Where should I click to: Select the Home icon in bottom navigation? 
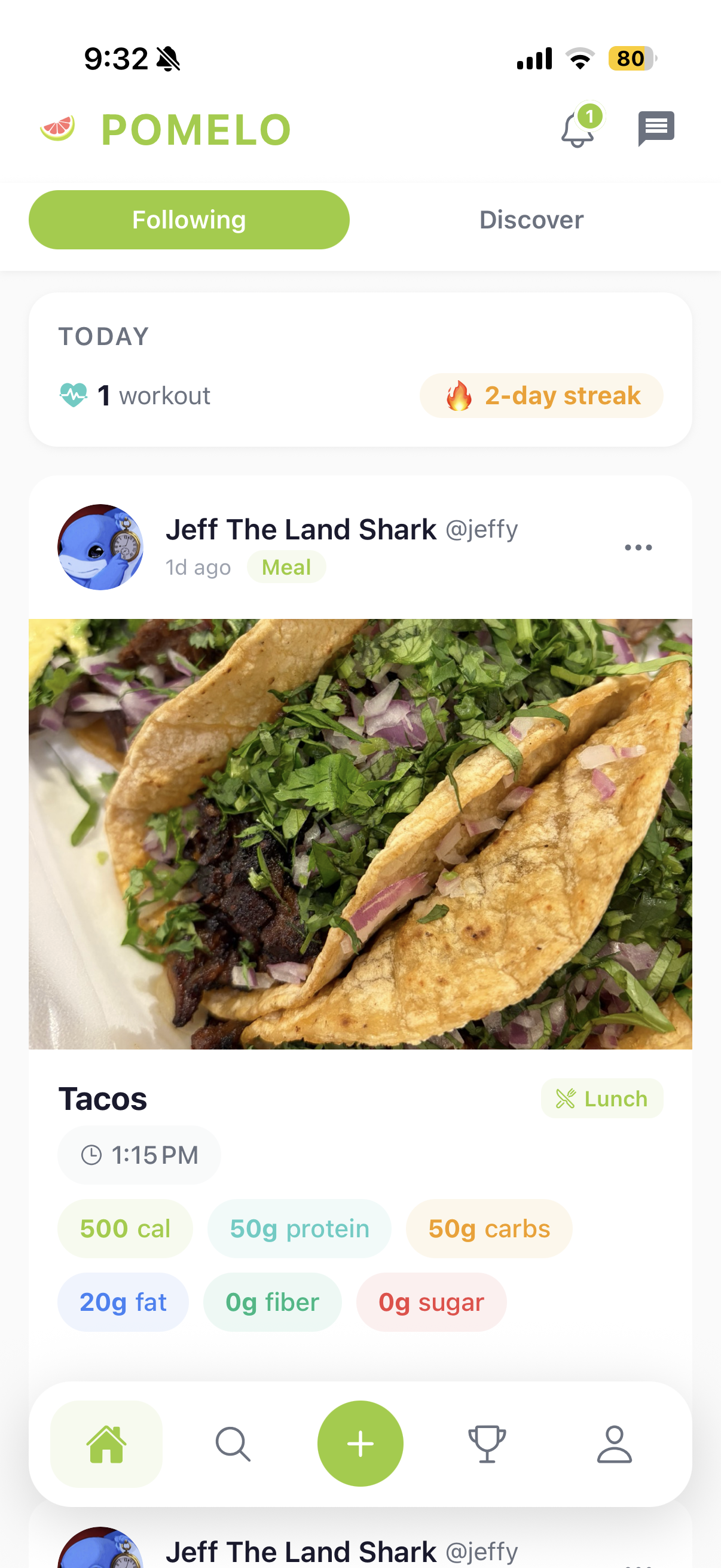coord(106,1444)
